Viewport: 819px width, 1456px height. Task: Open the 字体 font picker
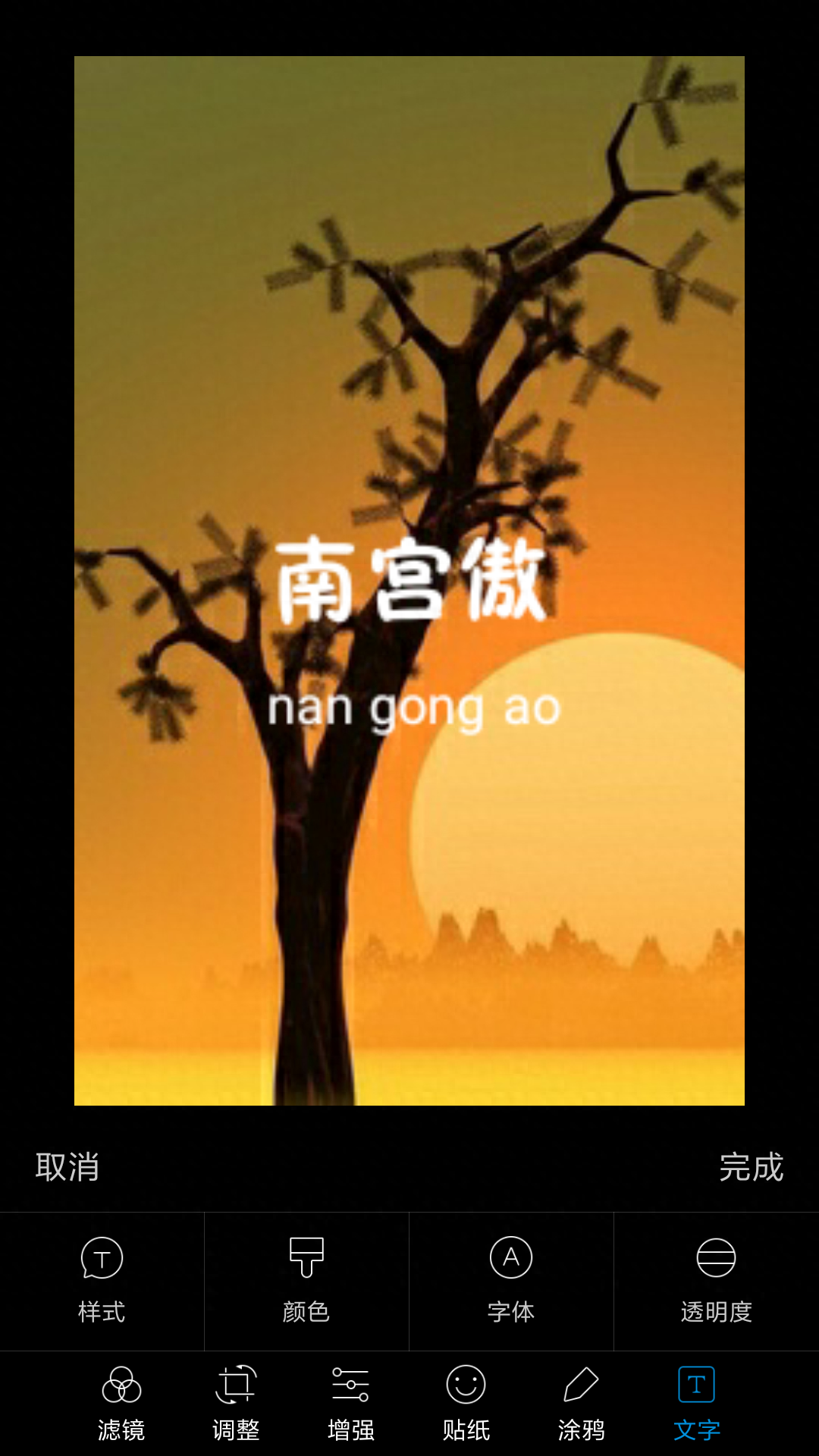click(511, 1280)
